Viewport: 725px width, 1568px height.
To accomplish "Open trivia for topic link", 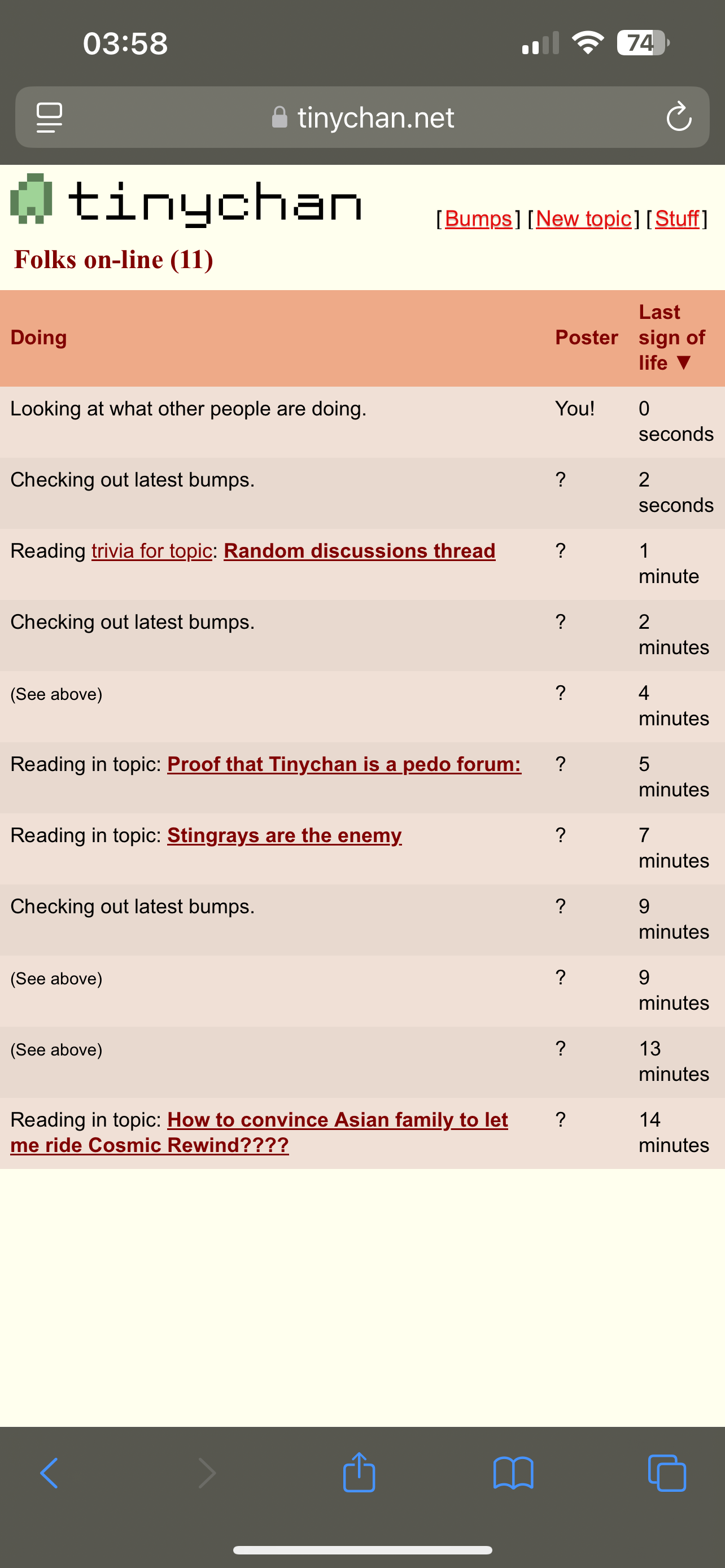I will (151, 551).
